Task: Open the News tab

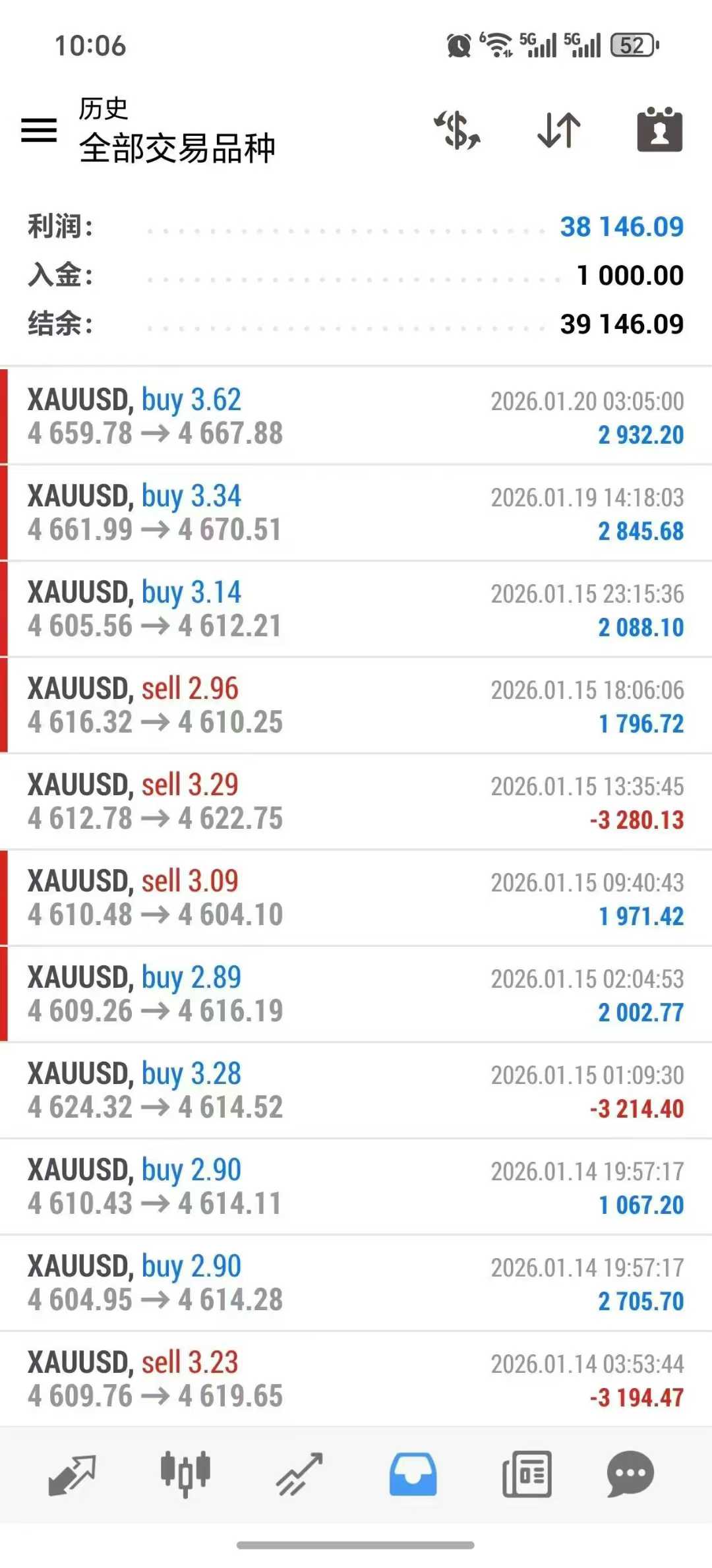Action: coord(527,1474)
